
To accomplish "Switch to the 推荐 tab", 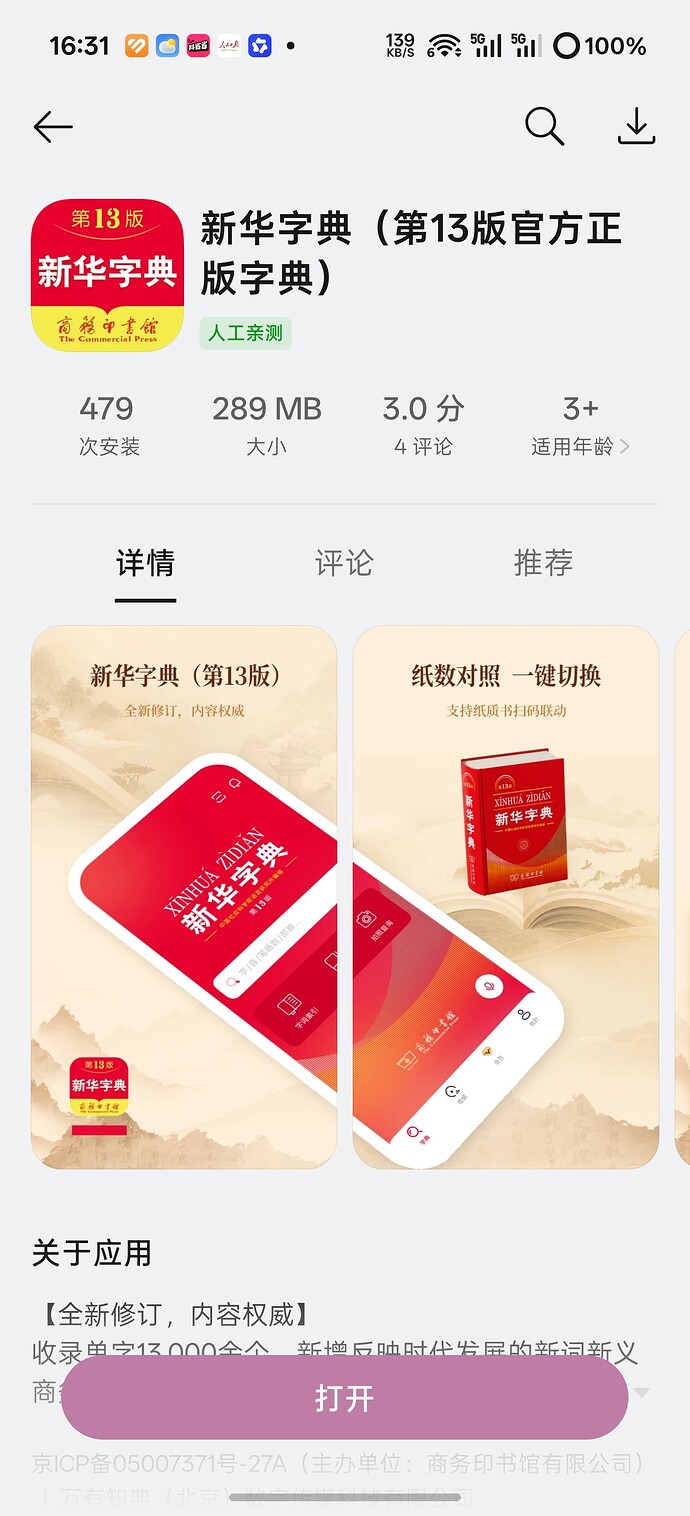I will tap(543, 563).
